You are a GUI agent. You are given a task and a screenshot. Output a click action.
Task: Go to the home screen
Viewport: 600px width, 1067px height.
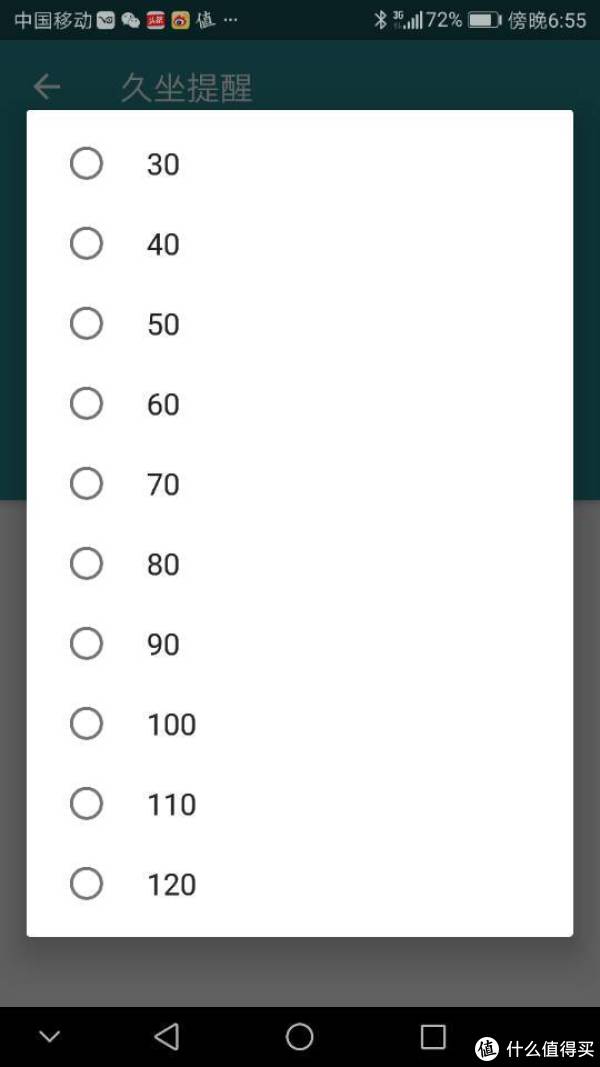(x=299, y=1037)
